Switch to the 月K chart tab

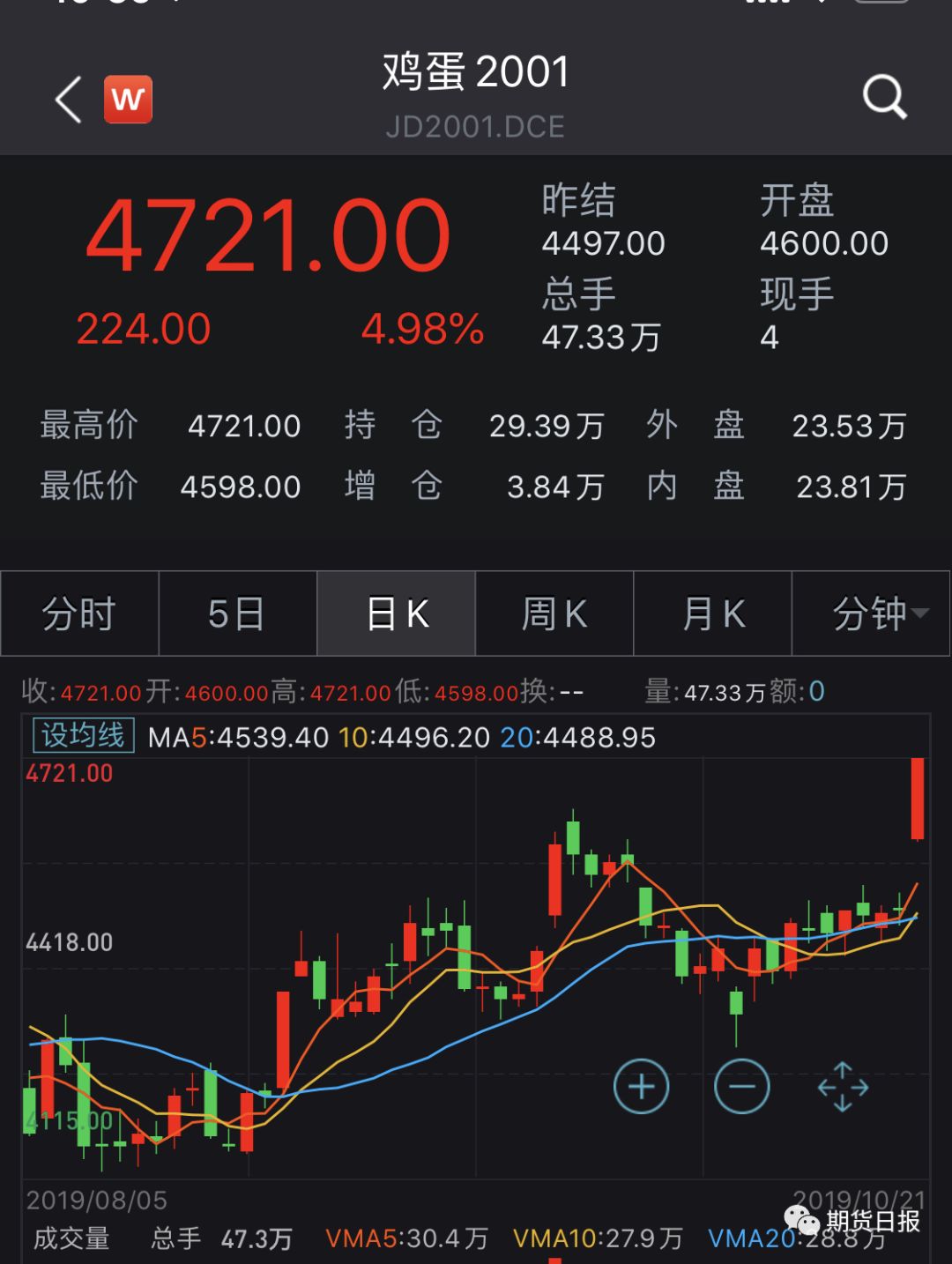pos(713,613)
